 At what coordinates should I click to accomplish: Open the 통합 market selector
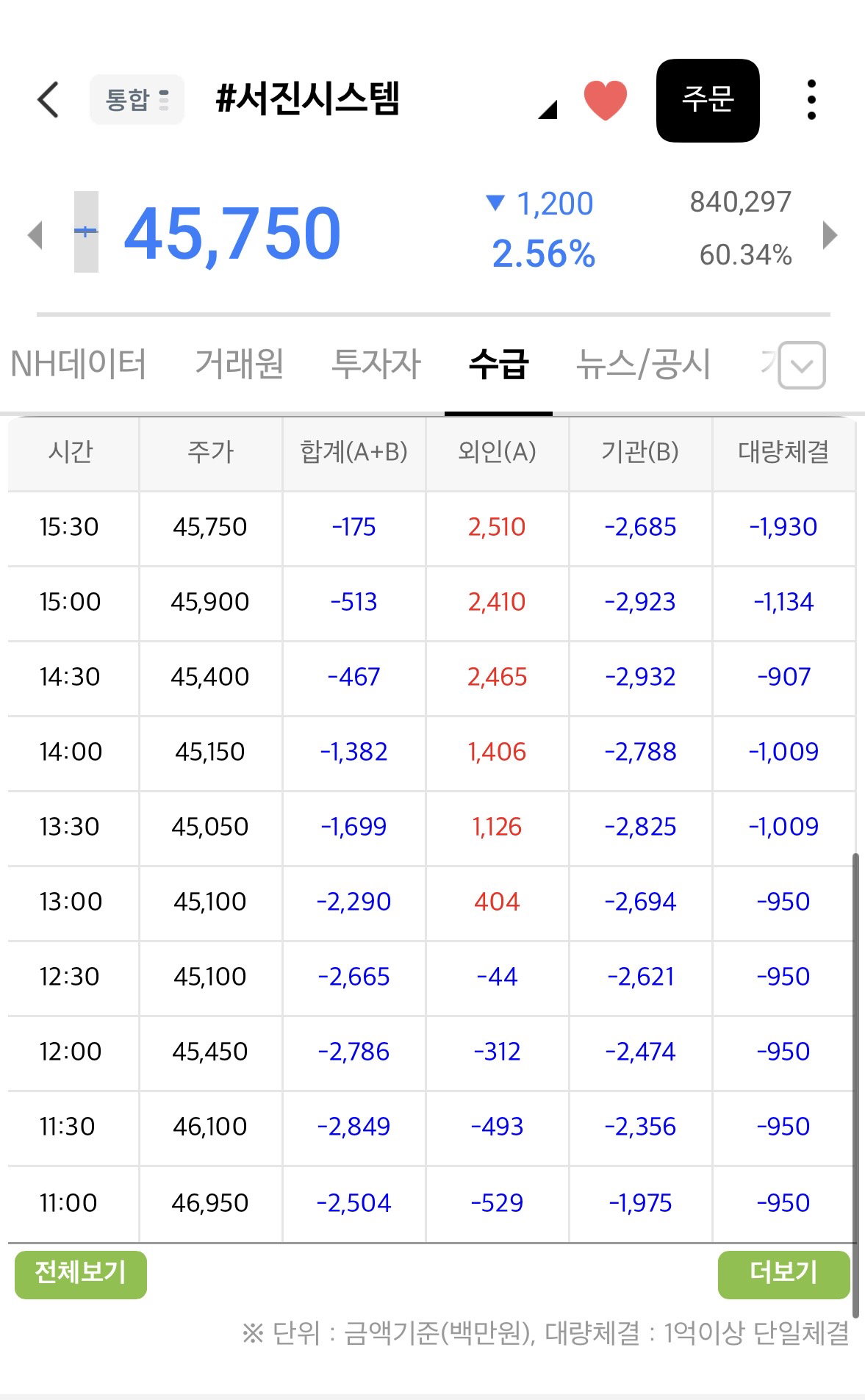coord(137,99)
